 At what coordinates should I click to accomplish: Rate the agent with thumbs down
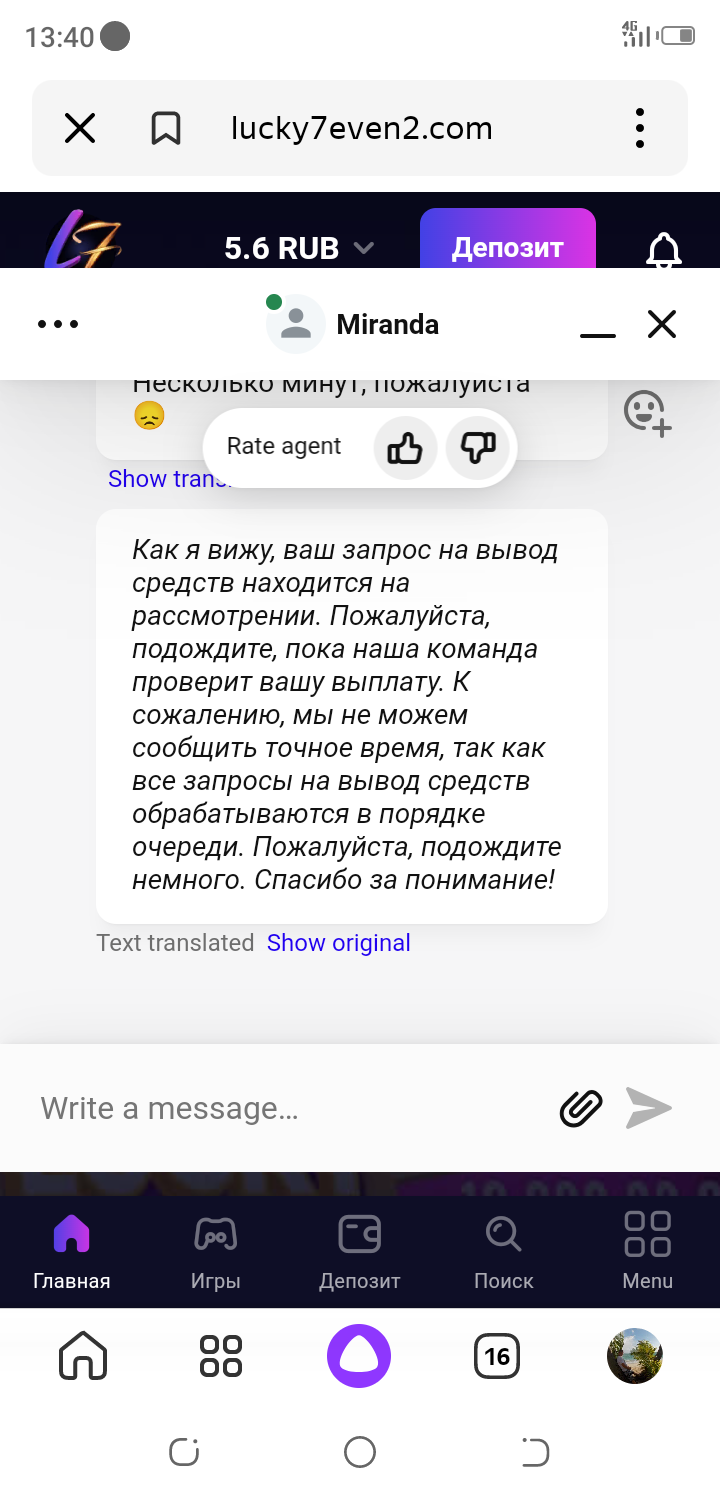(478, 447)
